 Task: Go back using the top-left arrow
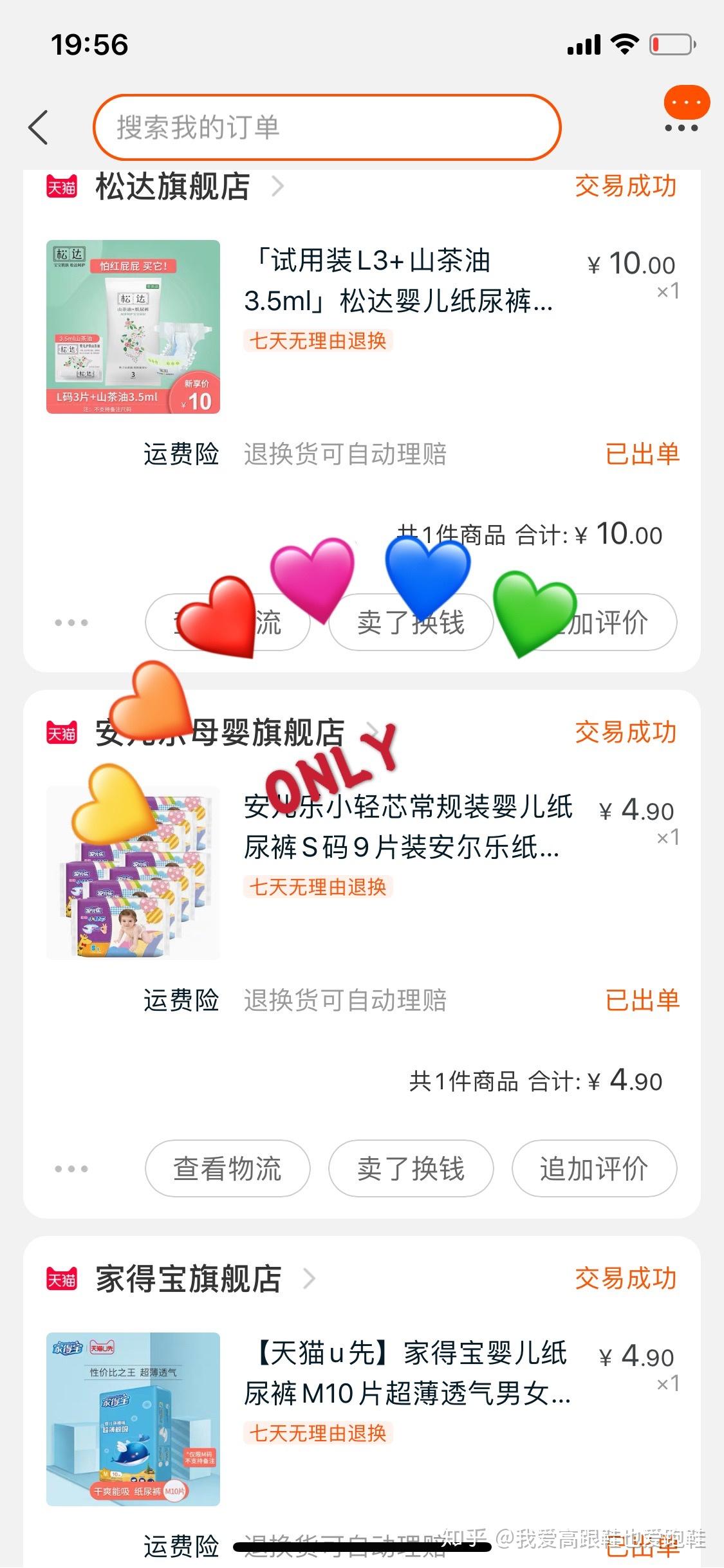[x=39, y=127]
